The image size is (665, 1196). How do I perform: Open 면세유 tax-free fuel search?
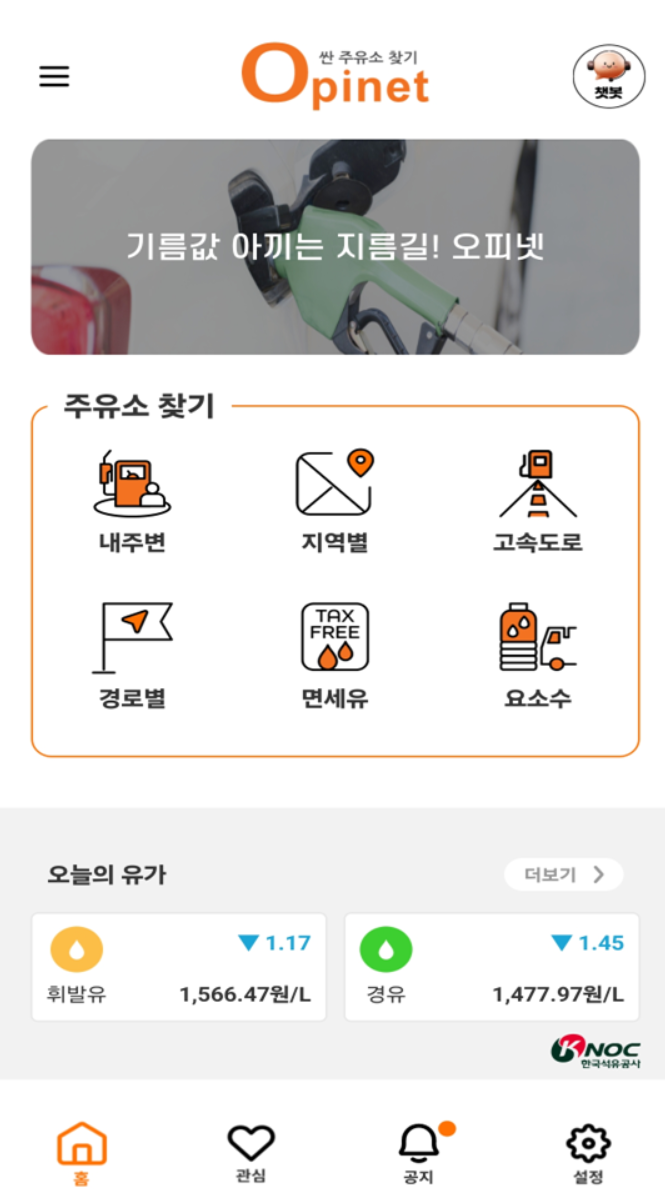335,656
